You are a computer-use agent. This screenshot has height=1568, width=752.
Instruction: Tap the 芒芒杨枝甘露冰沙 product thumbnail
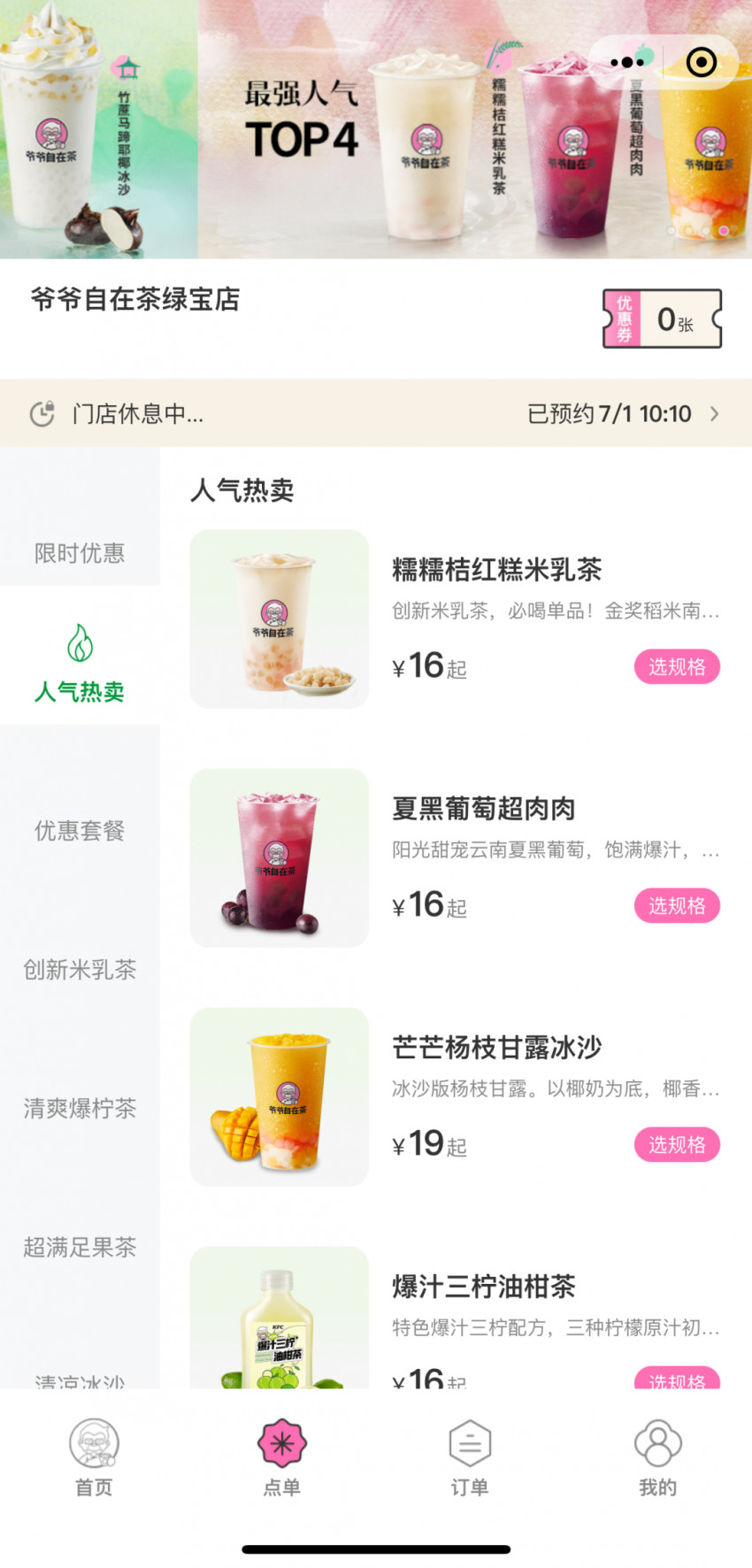[279, 1097]
